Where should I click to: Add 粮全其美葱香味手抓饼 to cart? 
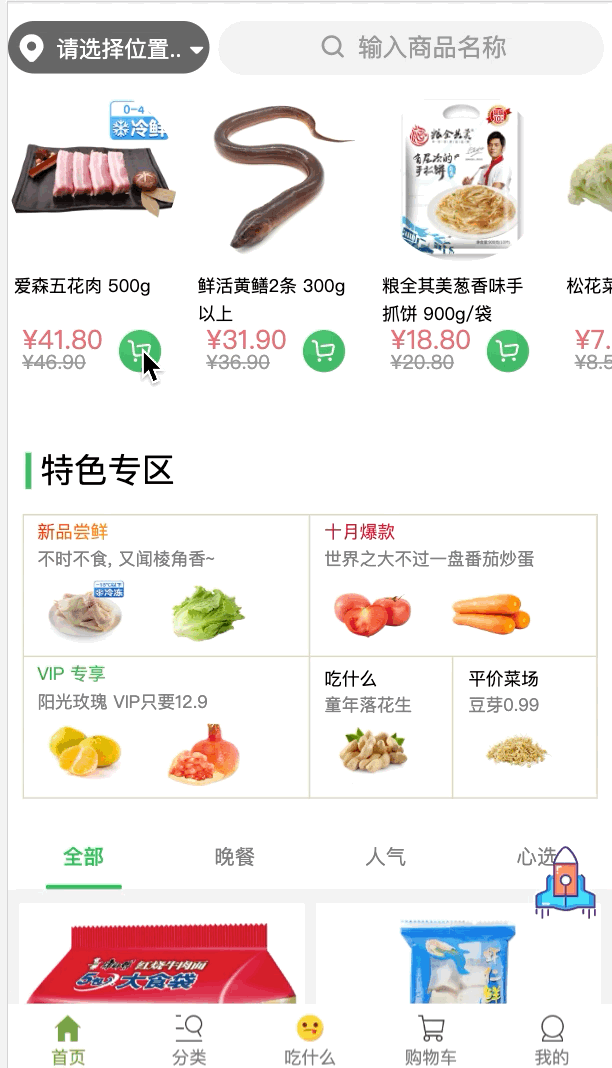507,351
